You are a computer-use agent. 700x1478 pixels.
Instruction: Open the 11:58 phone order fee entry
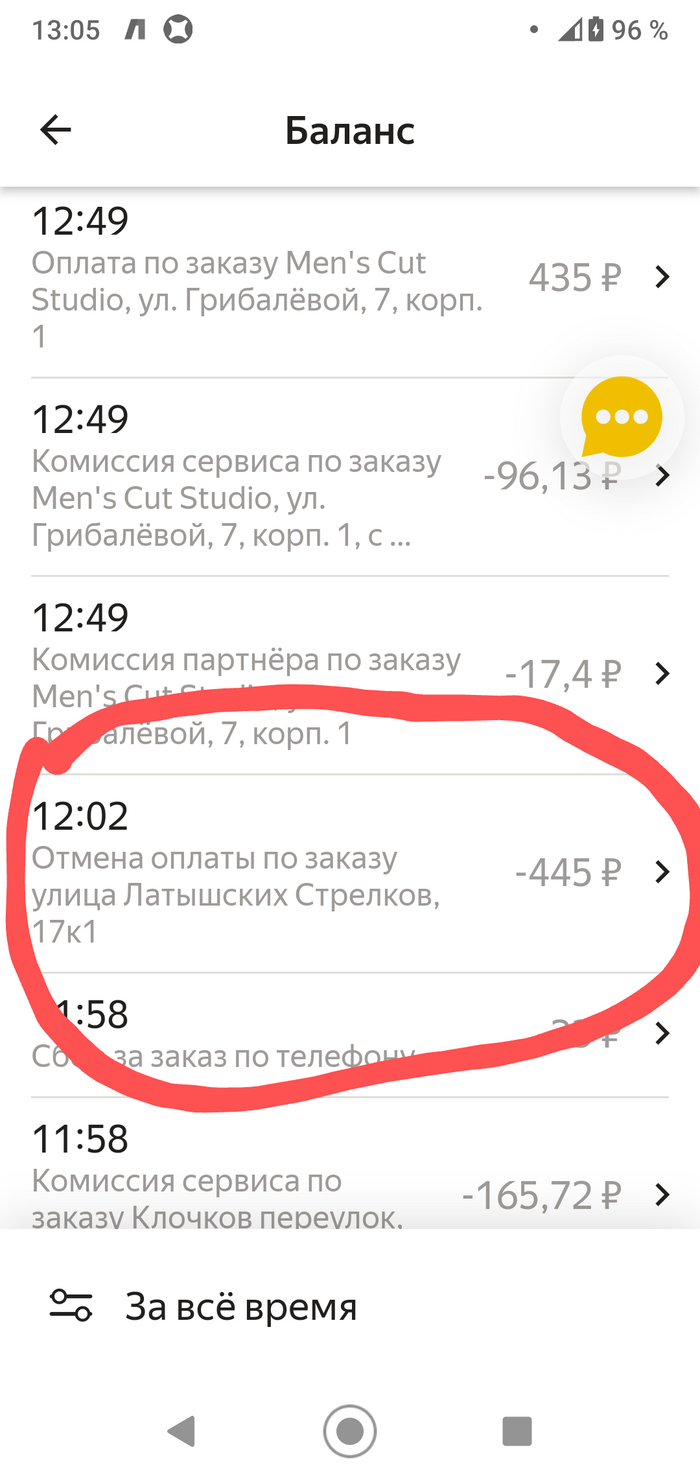[350, 1033]
